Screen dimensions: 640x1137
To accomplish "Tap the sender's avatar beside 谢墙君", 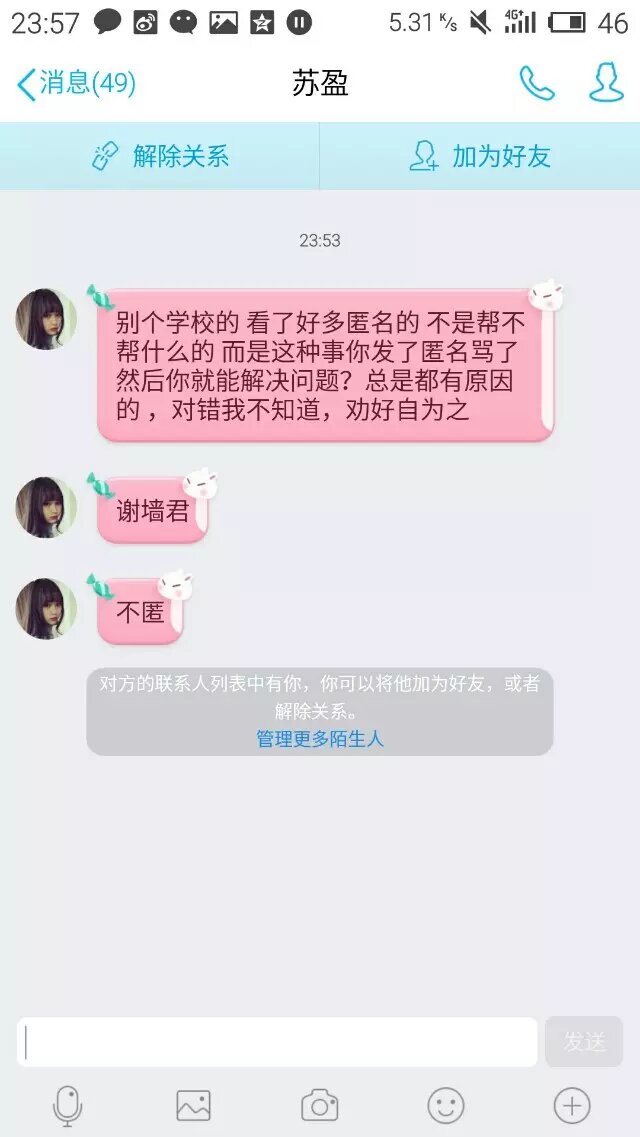I will 46,507.
